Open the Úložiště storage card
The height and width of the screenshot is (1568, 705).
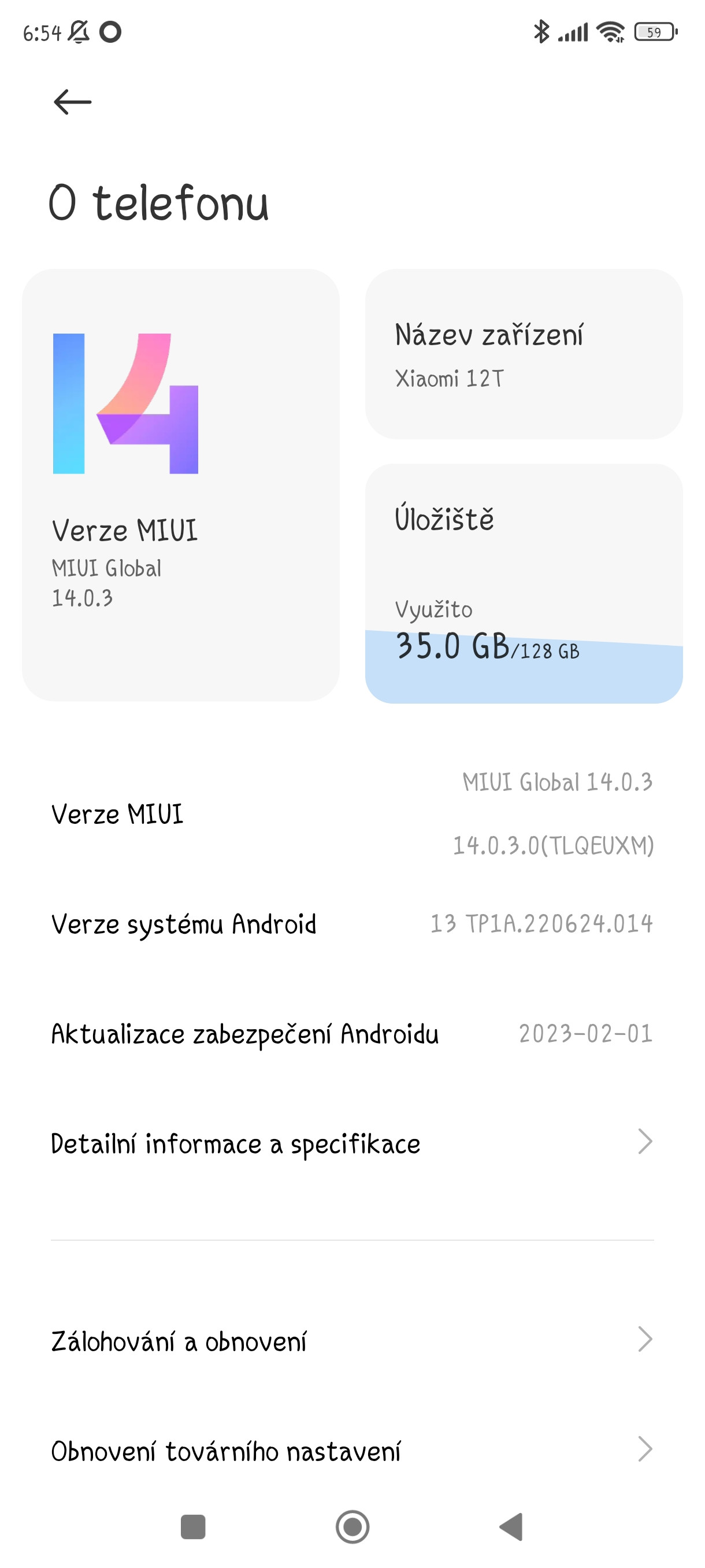(523, 583)
